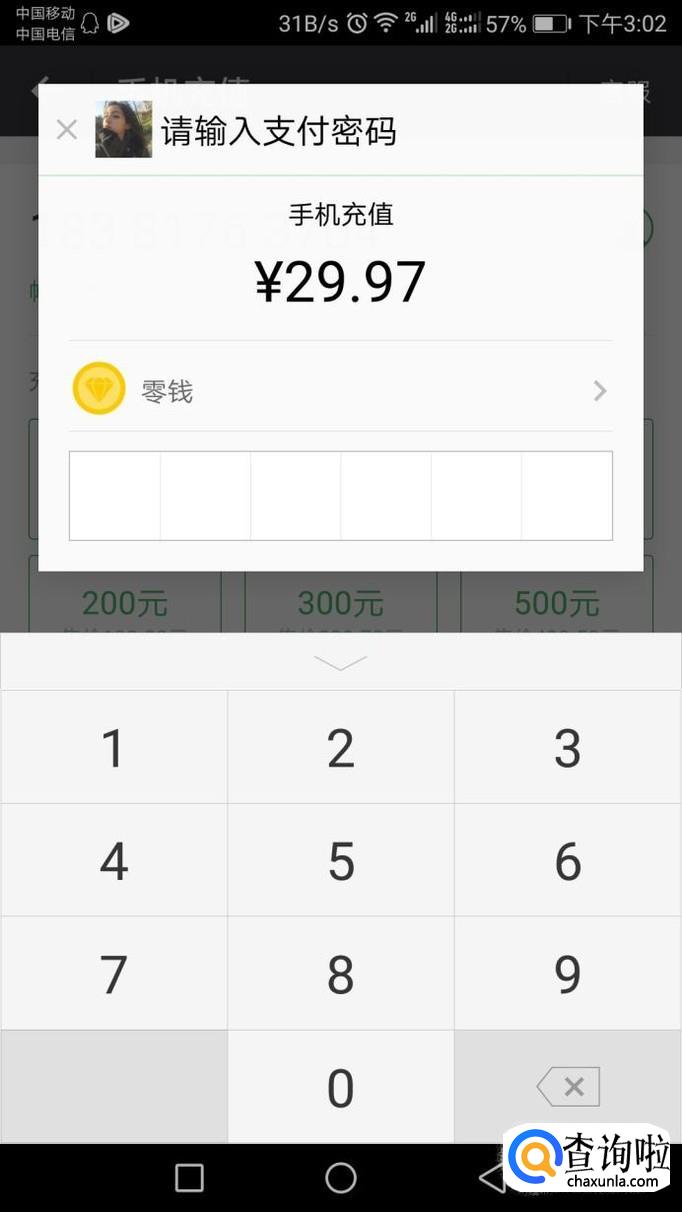The image size is (682, 1212).
Task: Open the 零钱 payment method selector
Action: point(341,390)
